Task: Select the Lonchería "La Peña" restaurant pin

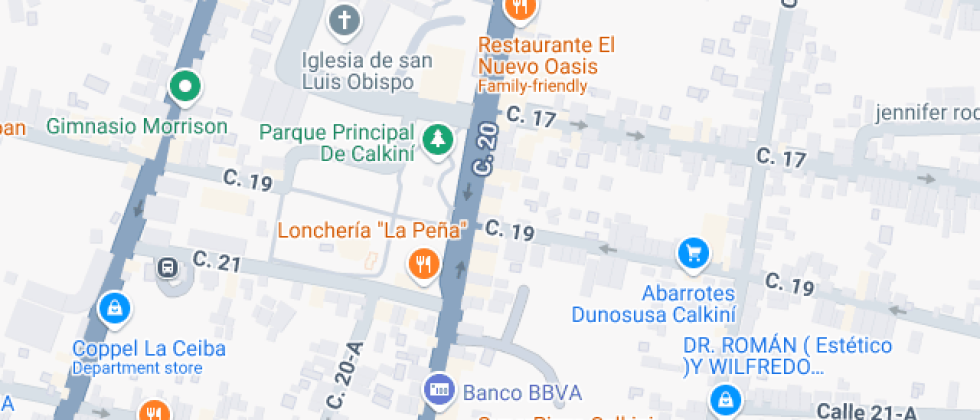Action: 423,264
